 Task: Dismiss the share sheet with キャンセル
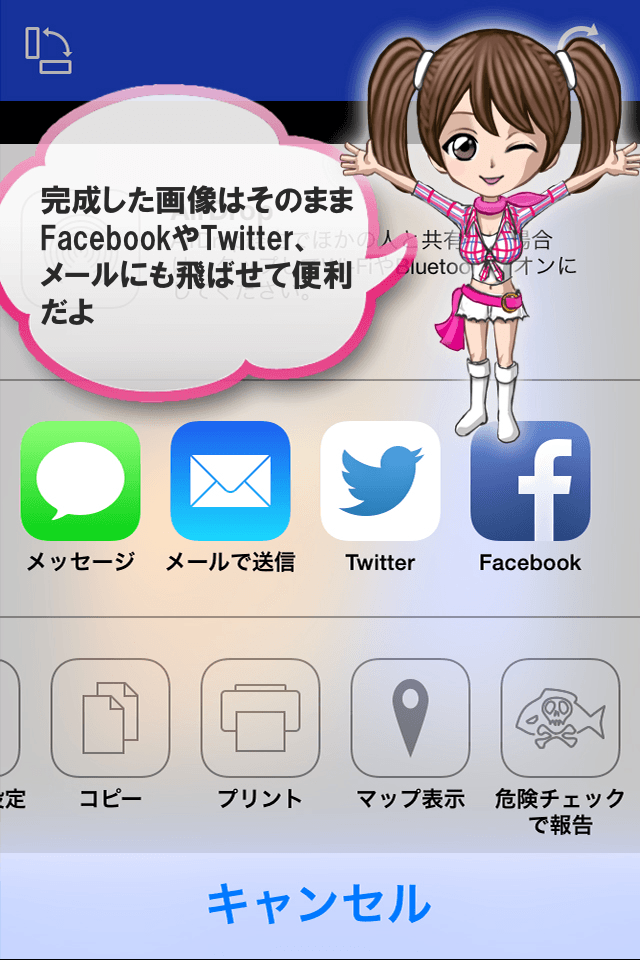click(x=320, y=904)
